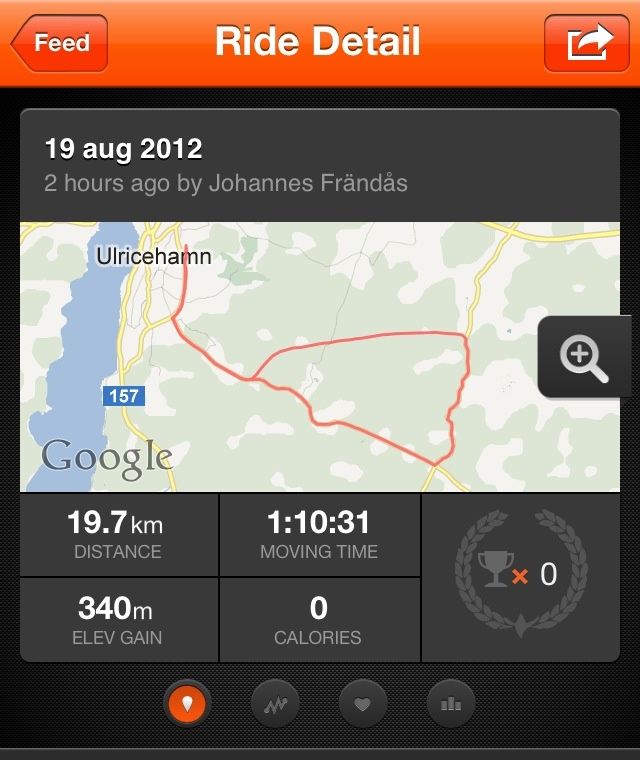
Task: Zoom into the ride map
Action: coord(586,357)
